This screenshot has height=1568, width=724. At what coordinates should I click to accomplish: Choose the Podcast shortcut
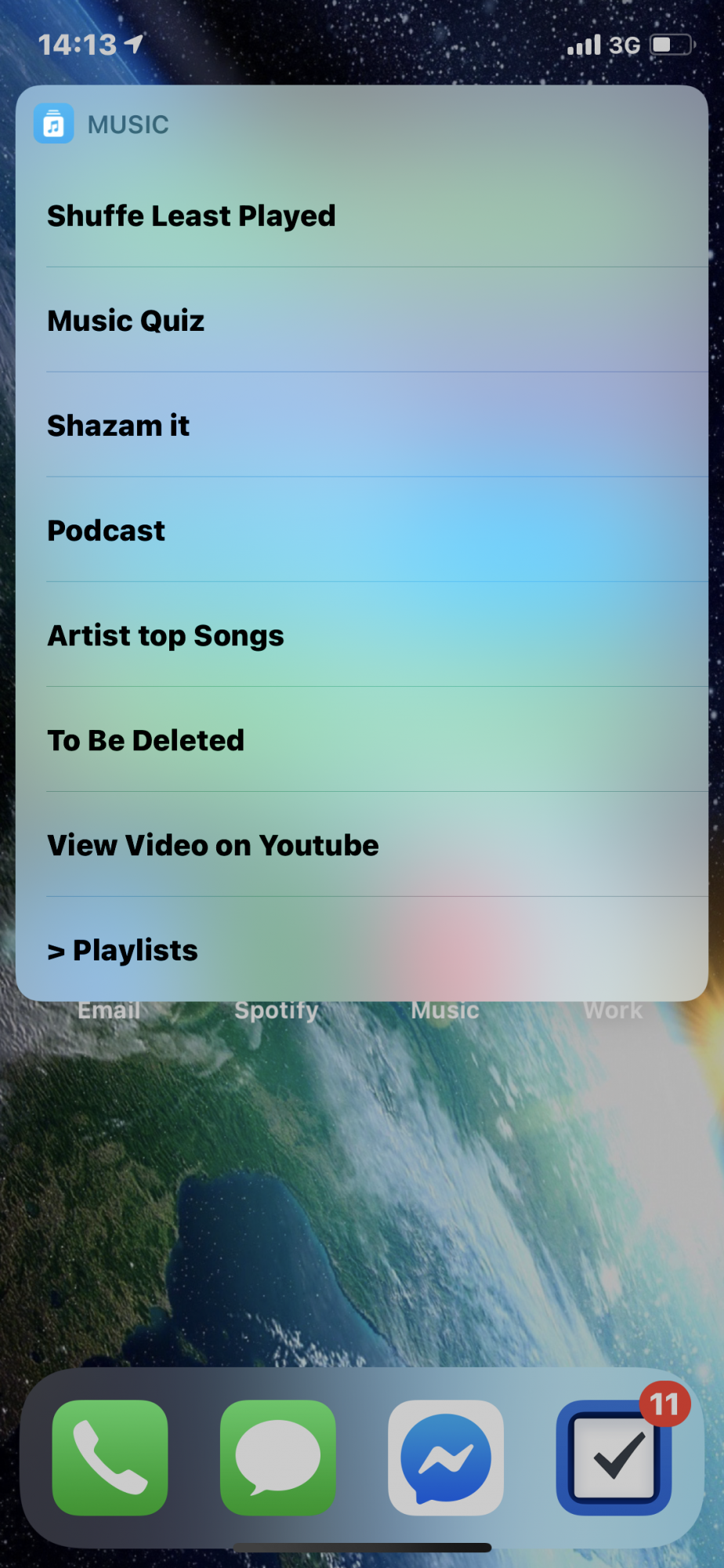point(107,531)
